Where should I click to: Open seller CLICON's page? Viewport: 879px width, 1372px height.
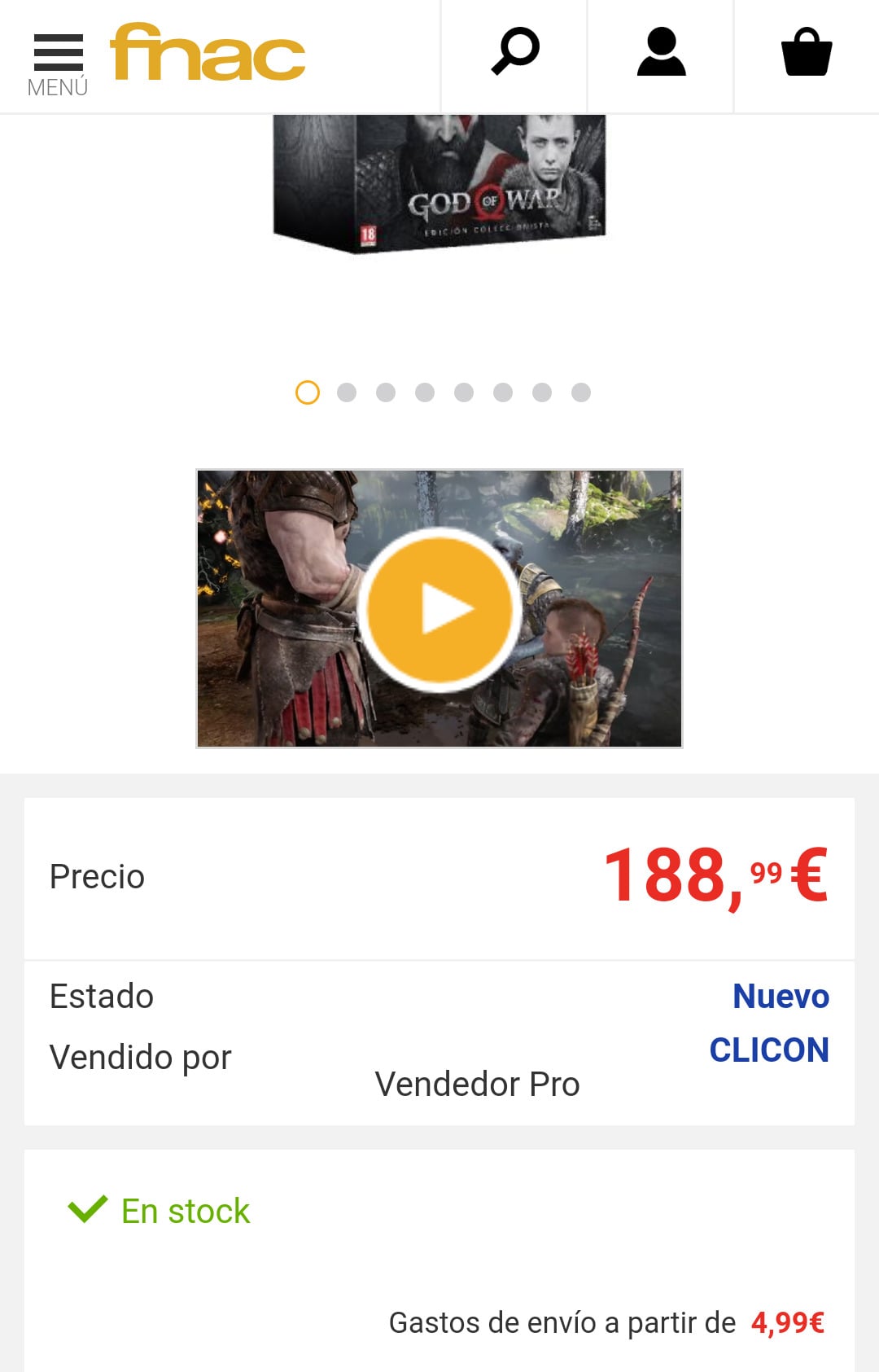tap(768, 1050)
